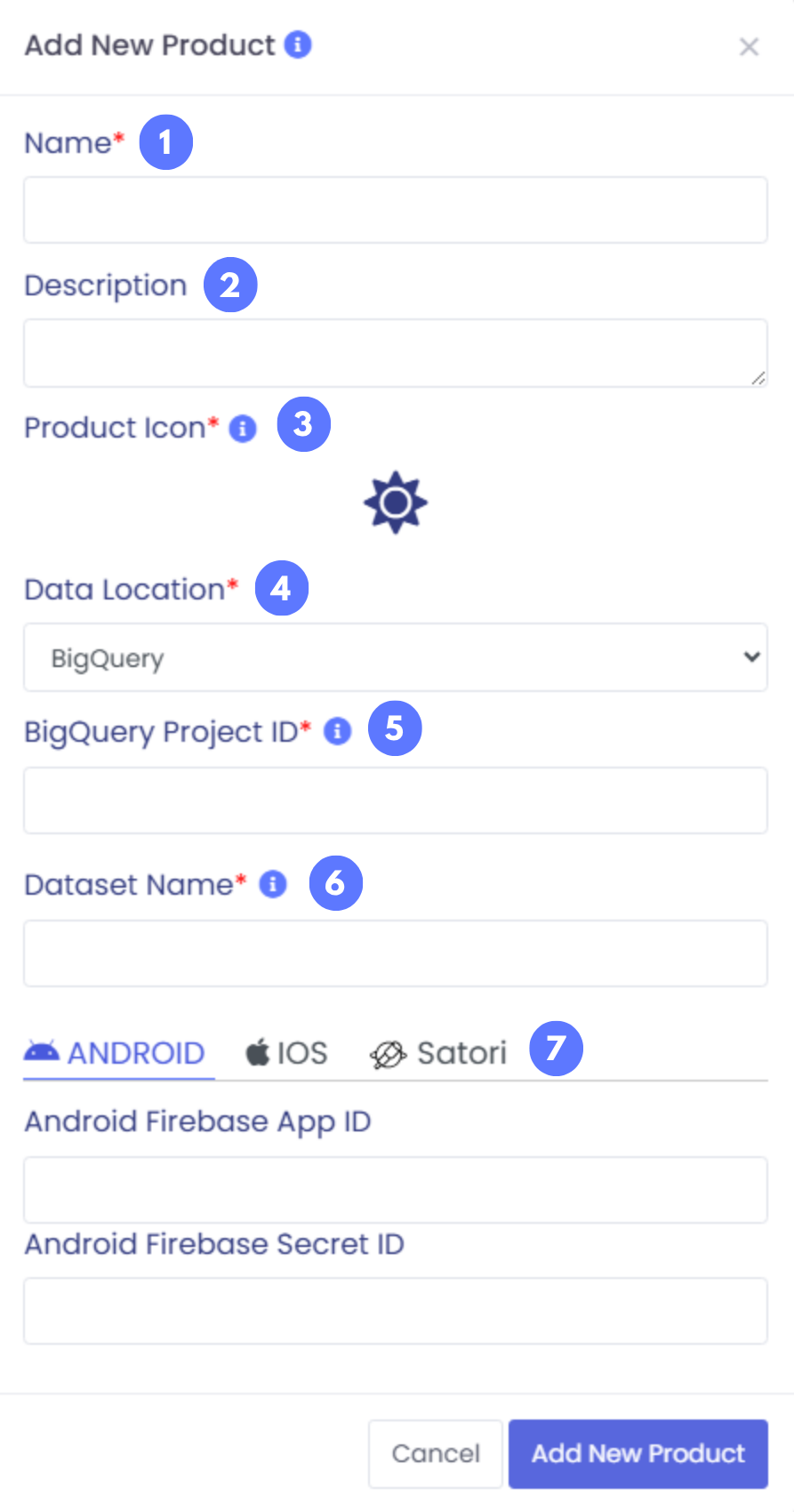The image size is (794, 1512).
Task: Focus the Android Firebase Secret ID field
Action: [x=396, y=1311]
